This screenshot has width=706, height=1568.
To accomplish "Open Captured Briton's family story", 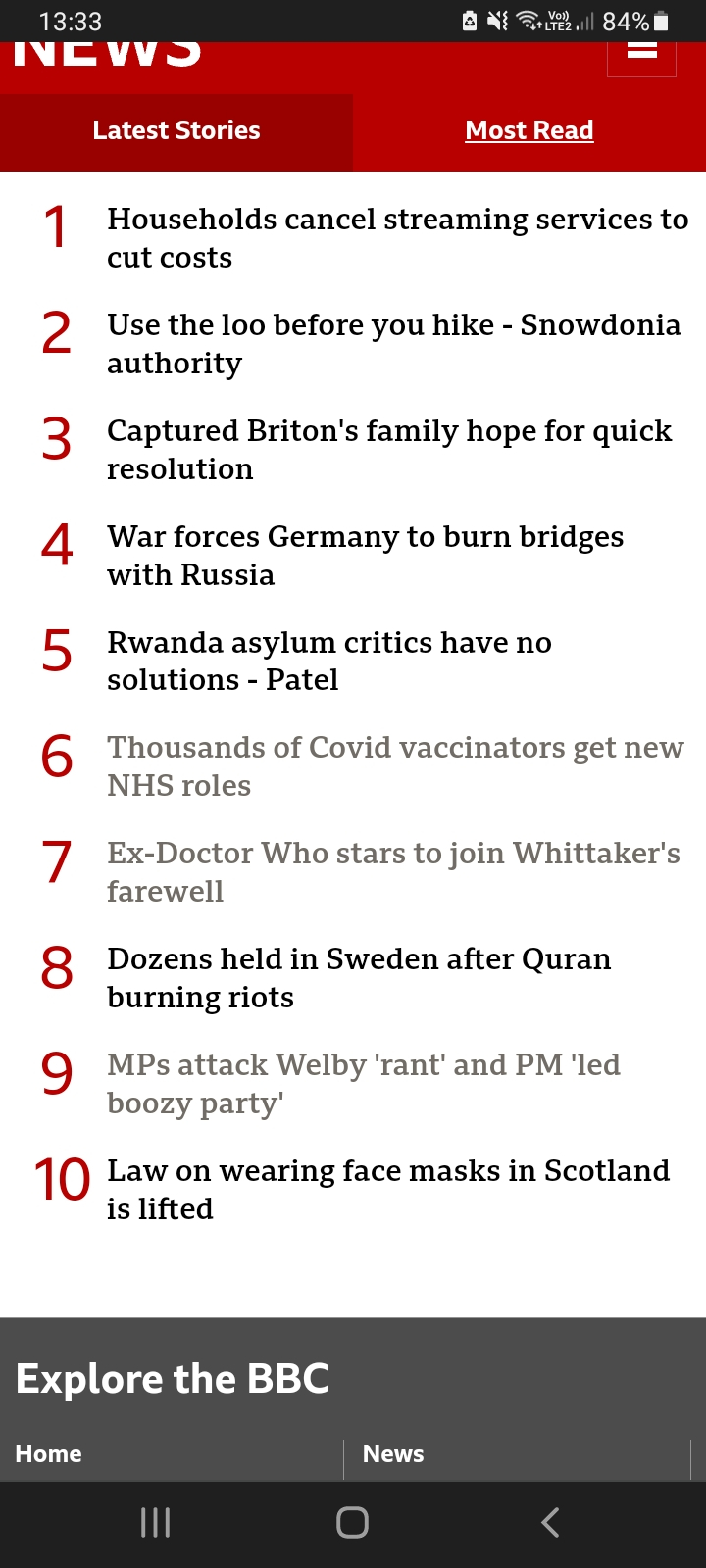I will point(389,450).
